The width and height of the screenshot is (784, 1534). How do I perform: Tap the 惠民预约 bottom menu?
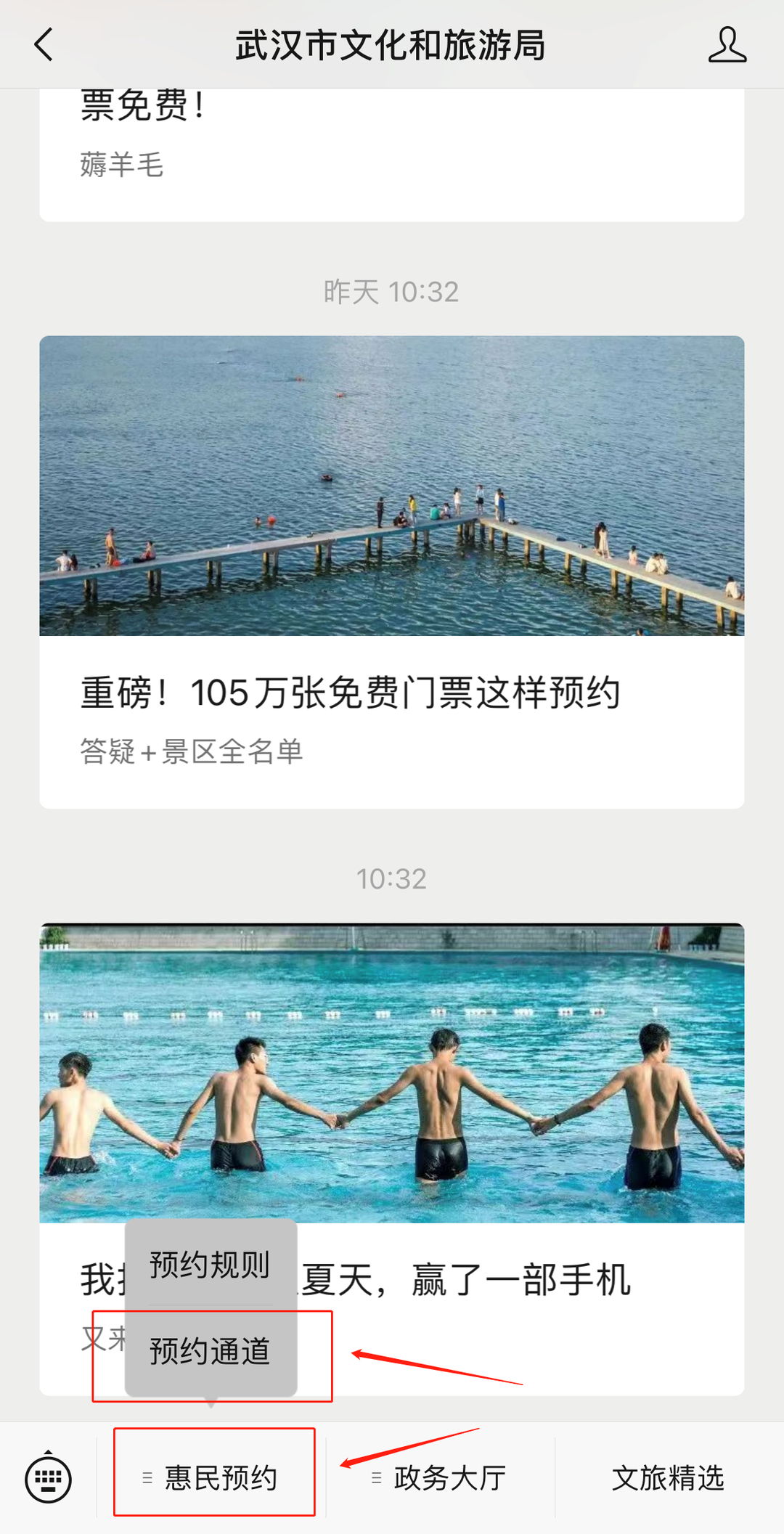coord(212,1478)
